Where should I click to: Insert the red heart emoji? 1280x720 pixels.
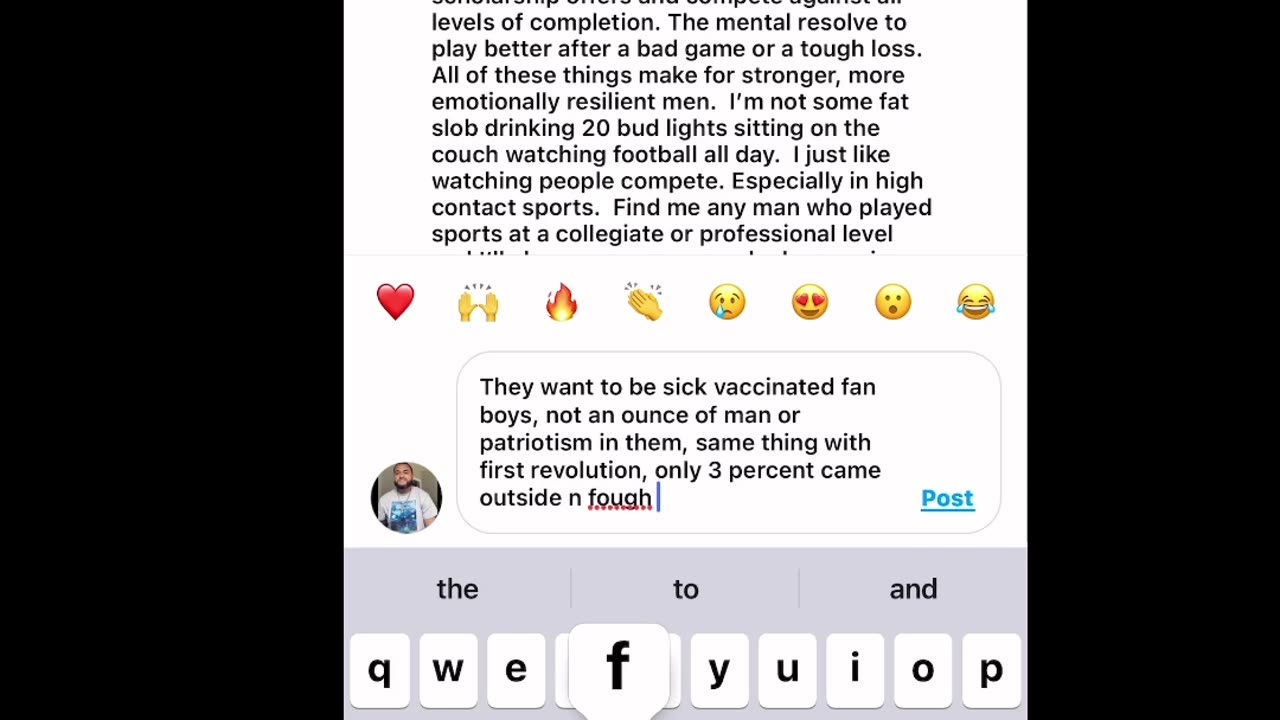[395, 302]
